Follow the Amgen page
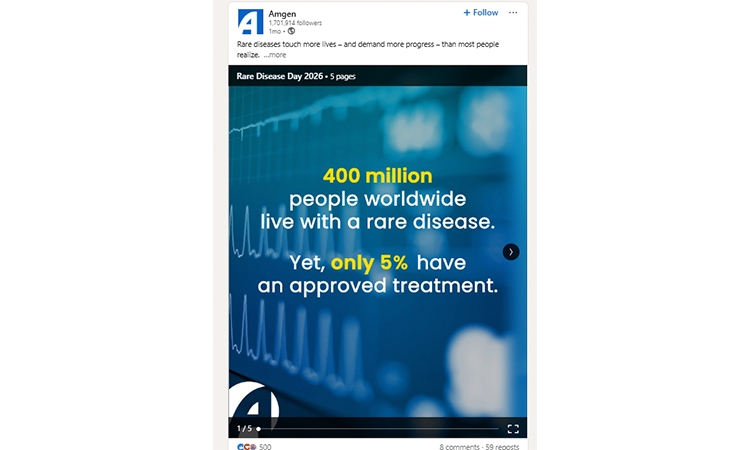The image size is (750, 450). pos(481,13)
